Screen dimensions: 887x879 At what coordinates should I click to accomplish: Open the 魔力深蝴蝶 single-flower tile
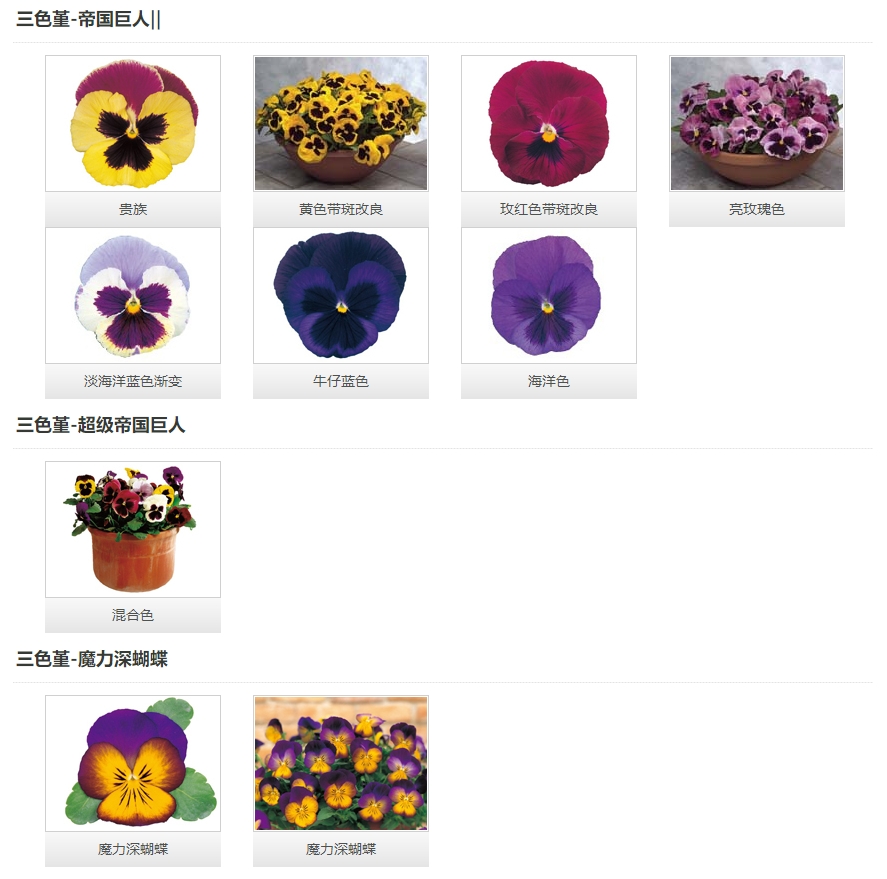[x=133, y=764]
